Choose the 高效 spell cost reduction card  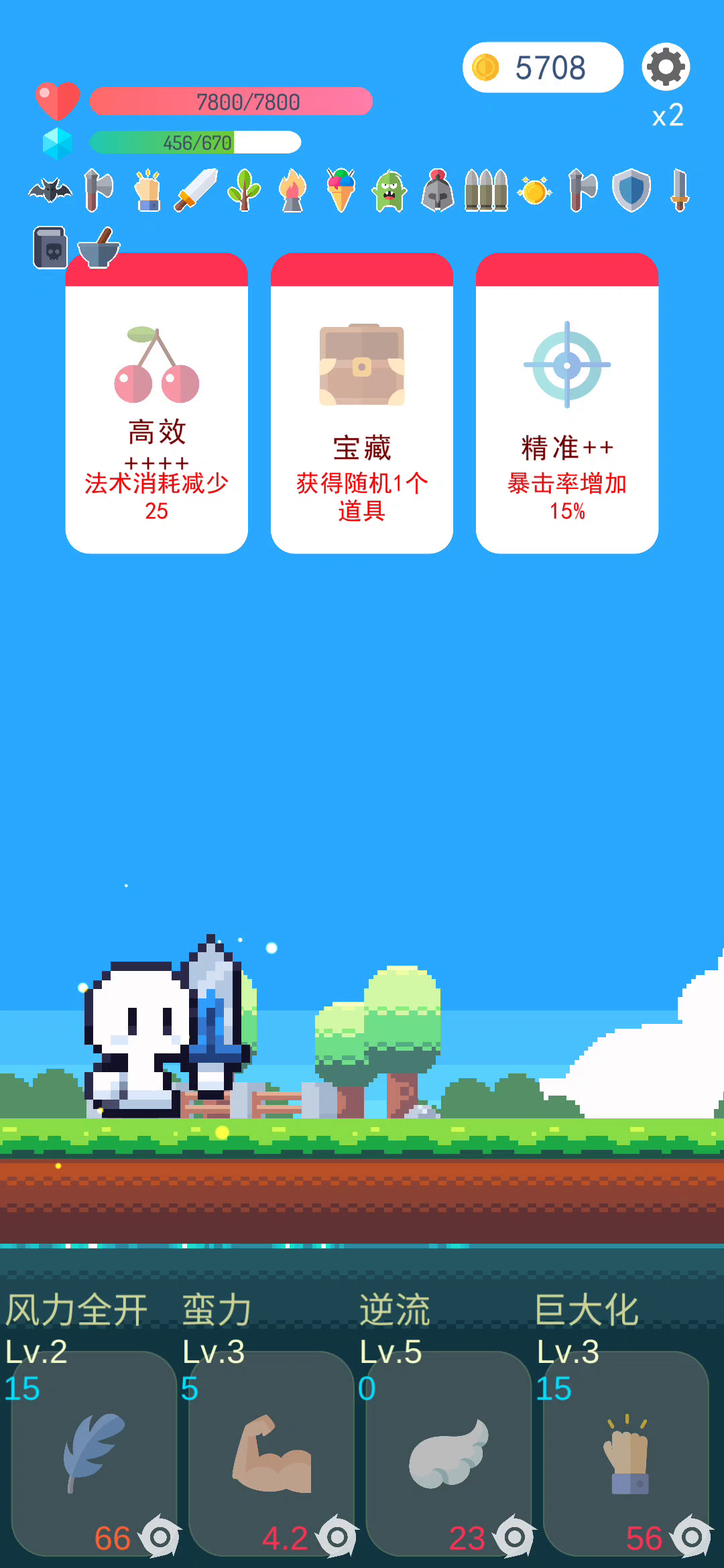coord(157,403)
